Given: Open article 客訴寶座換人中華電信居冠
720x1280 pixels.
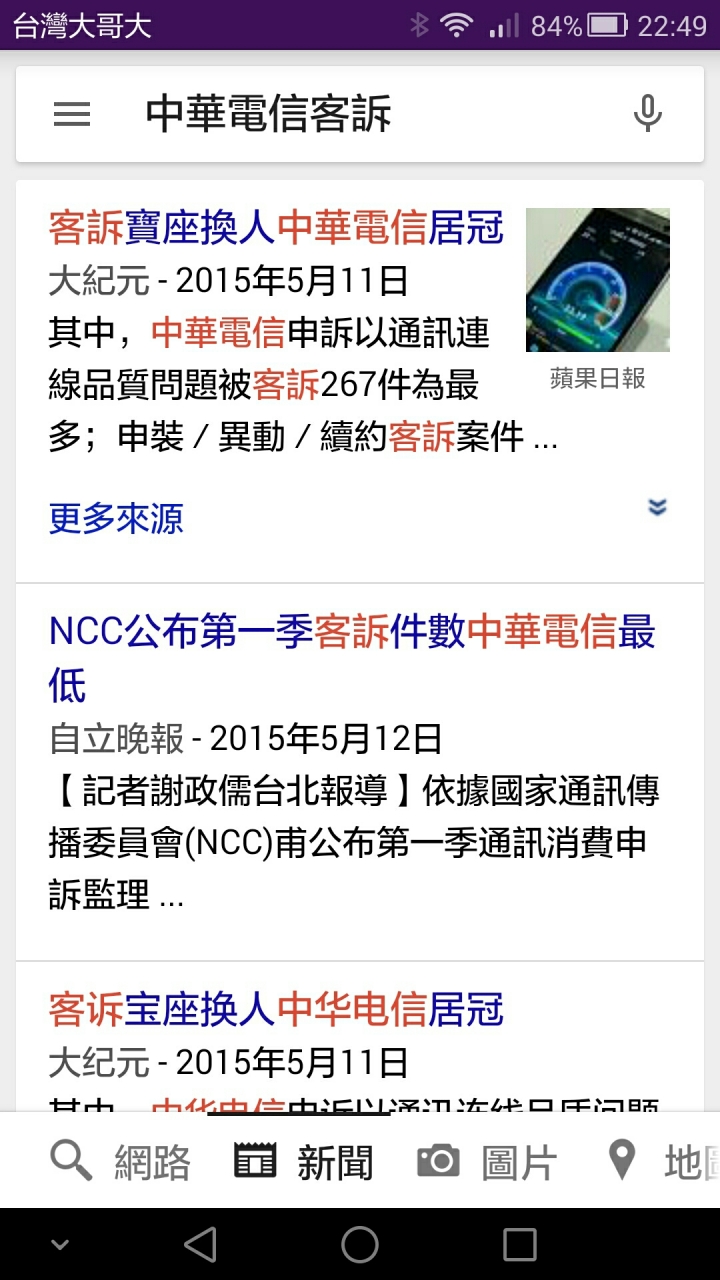Looking at the screenshot, I should pyautogui.click(x=276, y=229).
